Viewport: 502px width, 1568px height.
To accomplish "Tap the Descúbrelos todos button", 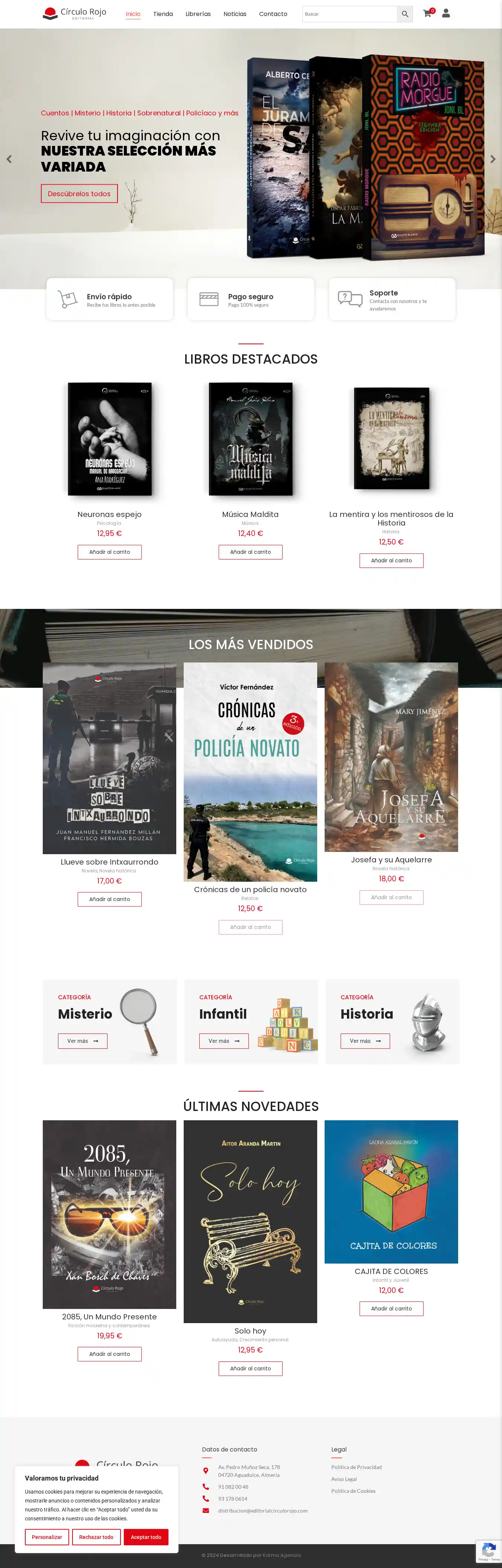I will [79, 194].
